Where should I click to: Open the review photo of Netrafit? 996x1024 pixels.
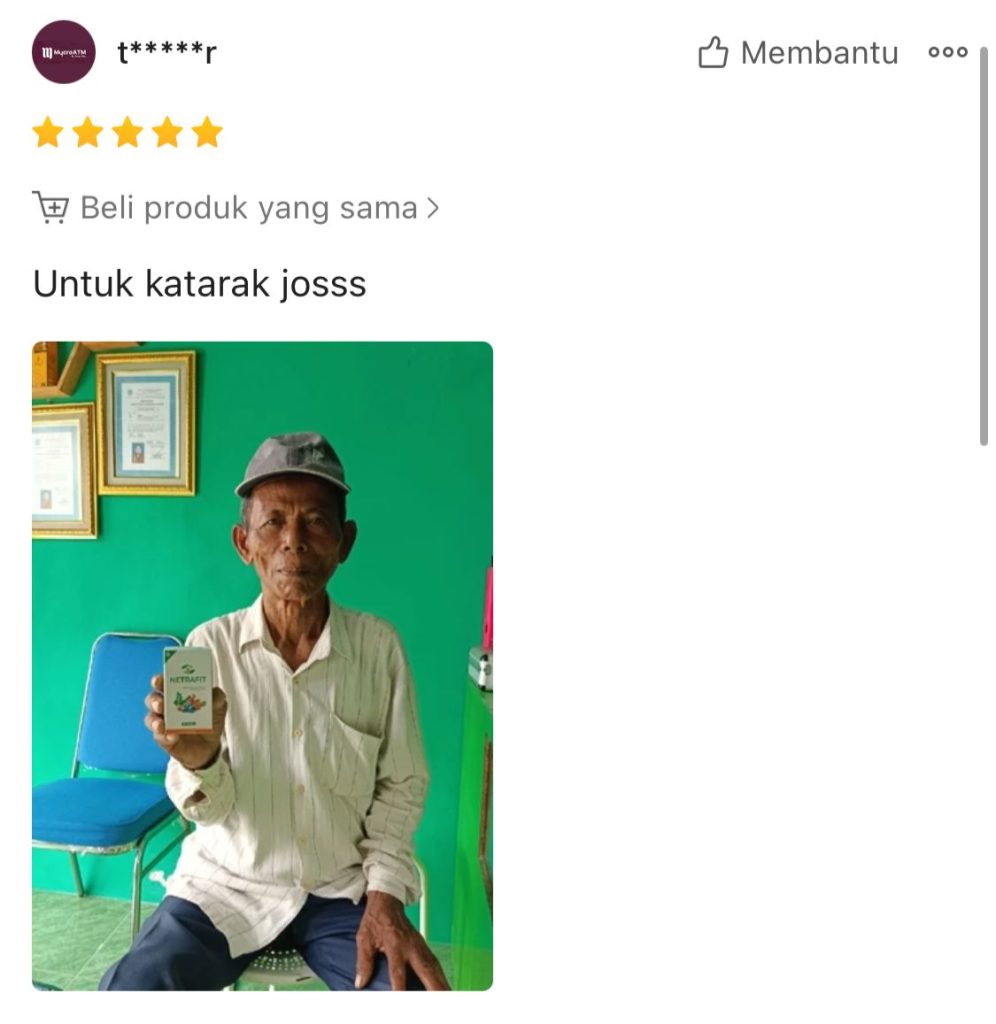point(262,665)
